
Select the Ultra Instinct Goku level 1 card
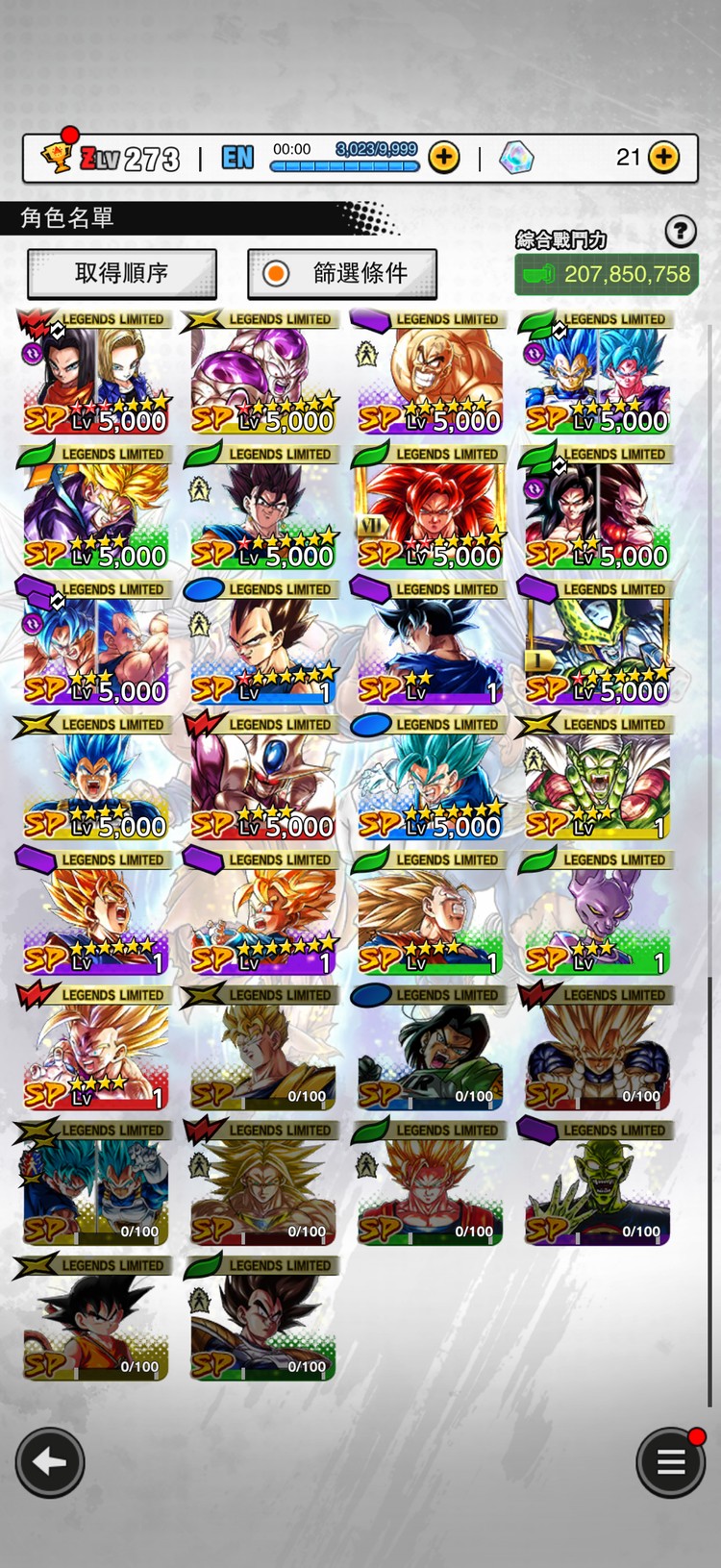click(x=430, y=645)
